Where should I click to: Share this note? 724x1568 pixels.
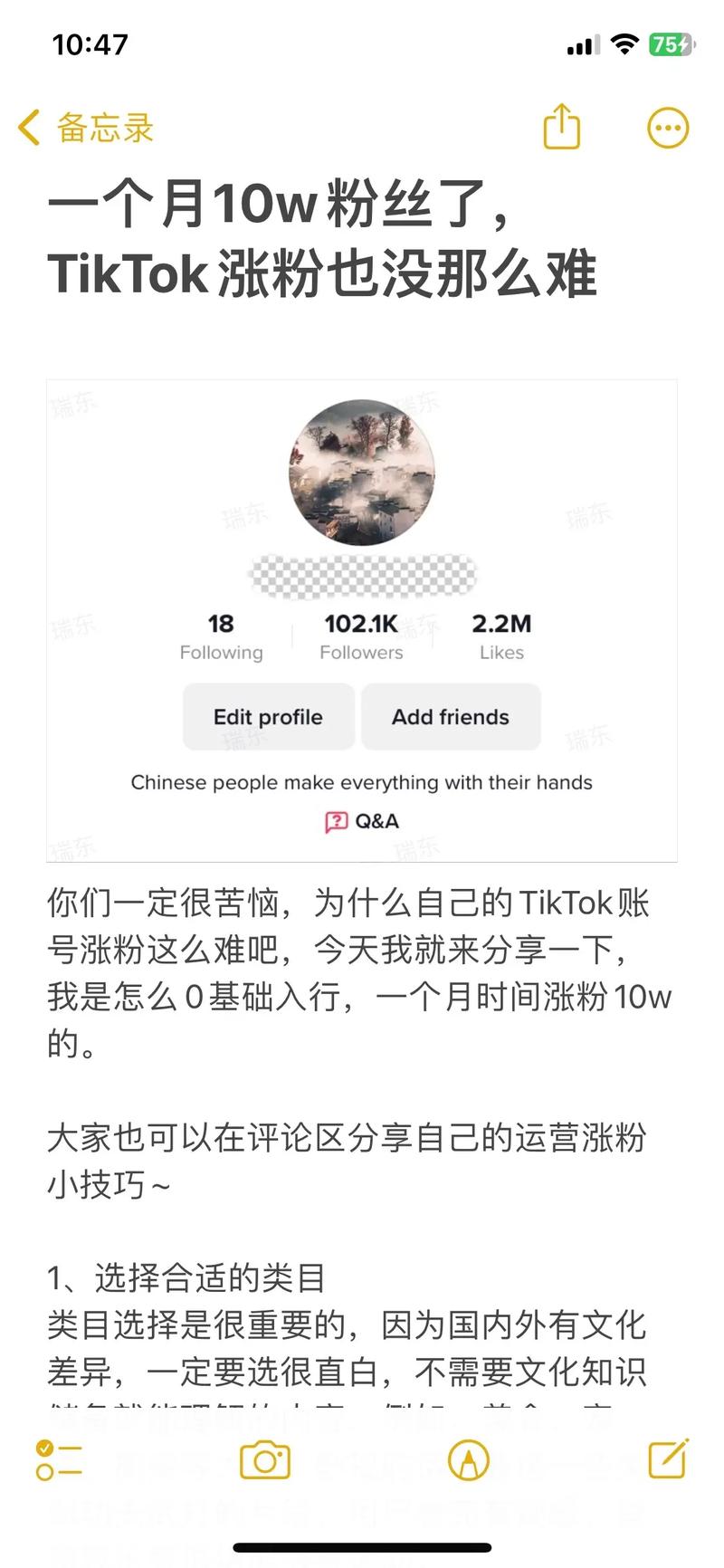pyautogui.click(x=561, y=127)
